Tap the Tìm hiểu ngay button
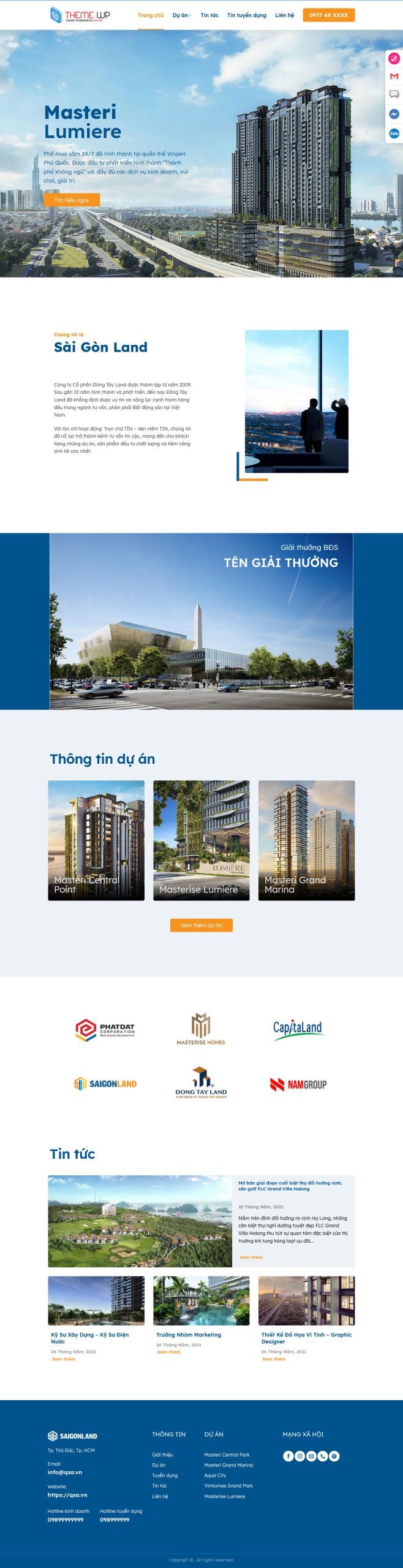Viewport: 403px width, 1568px height. [72, 200]
